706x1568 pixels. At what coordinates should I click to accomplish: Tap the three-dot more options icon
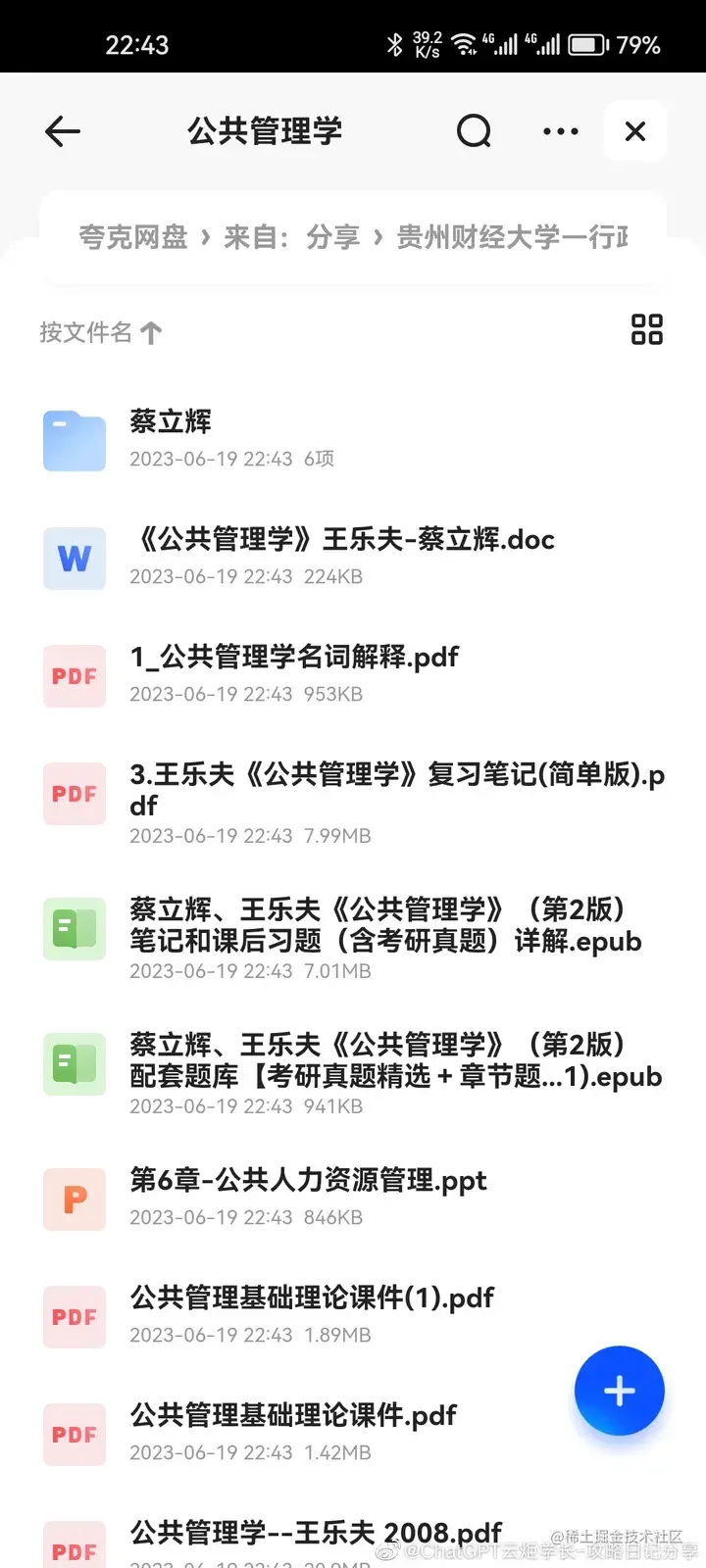click(x=559, y=131)
